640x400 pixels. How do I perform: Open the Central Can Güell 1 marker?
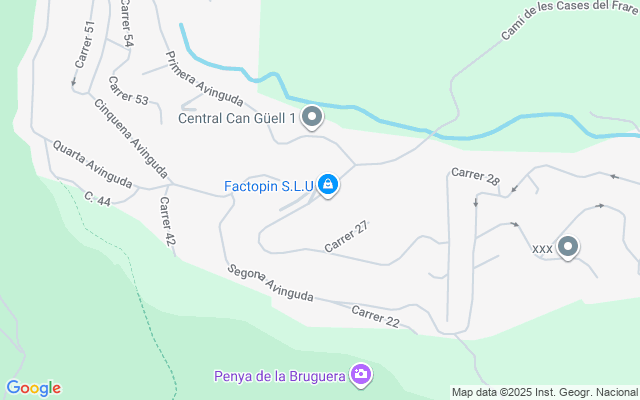312,118
